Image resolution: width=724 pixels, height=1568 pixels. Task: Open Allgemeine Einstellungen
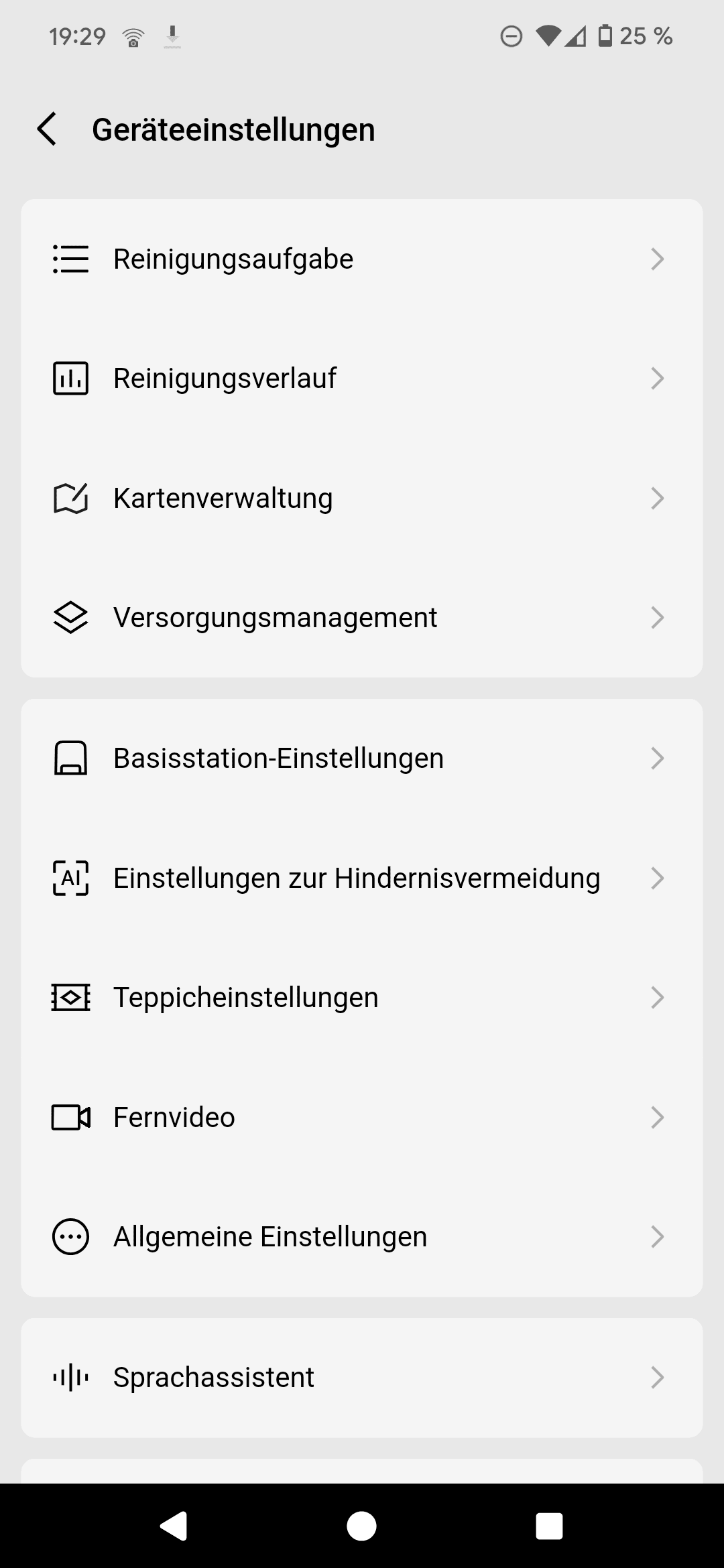(362, 1237)
